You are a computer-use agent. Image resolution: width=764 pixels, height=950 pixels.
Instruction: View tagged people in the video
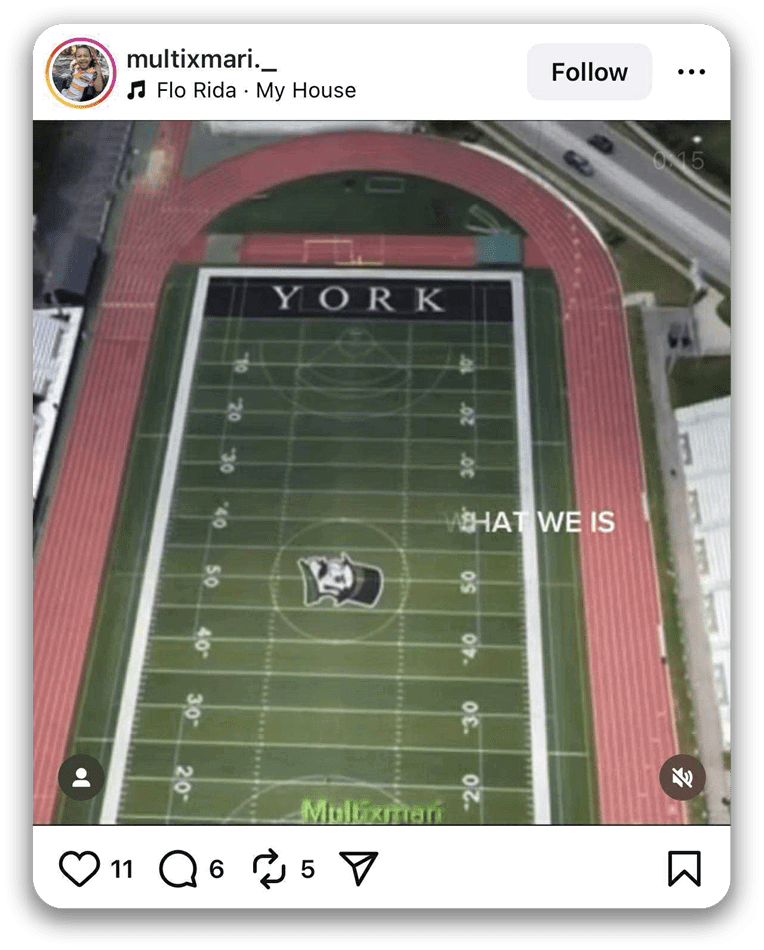81,777
